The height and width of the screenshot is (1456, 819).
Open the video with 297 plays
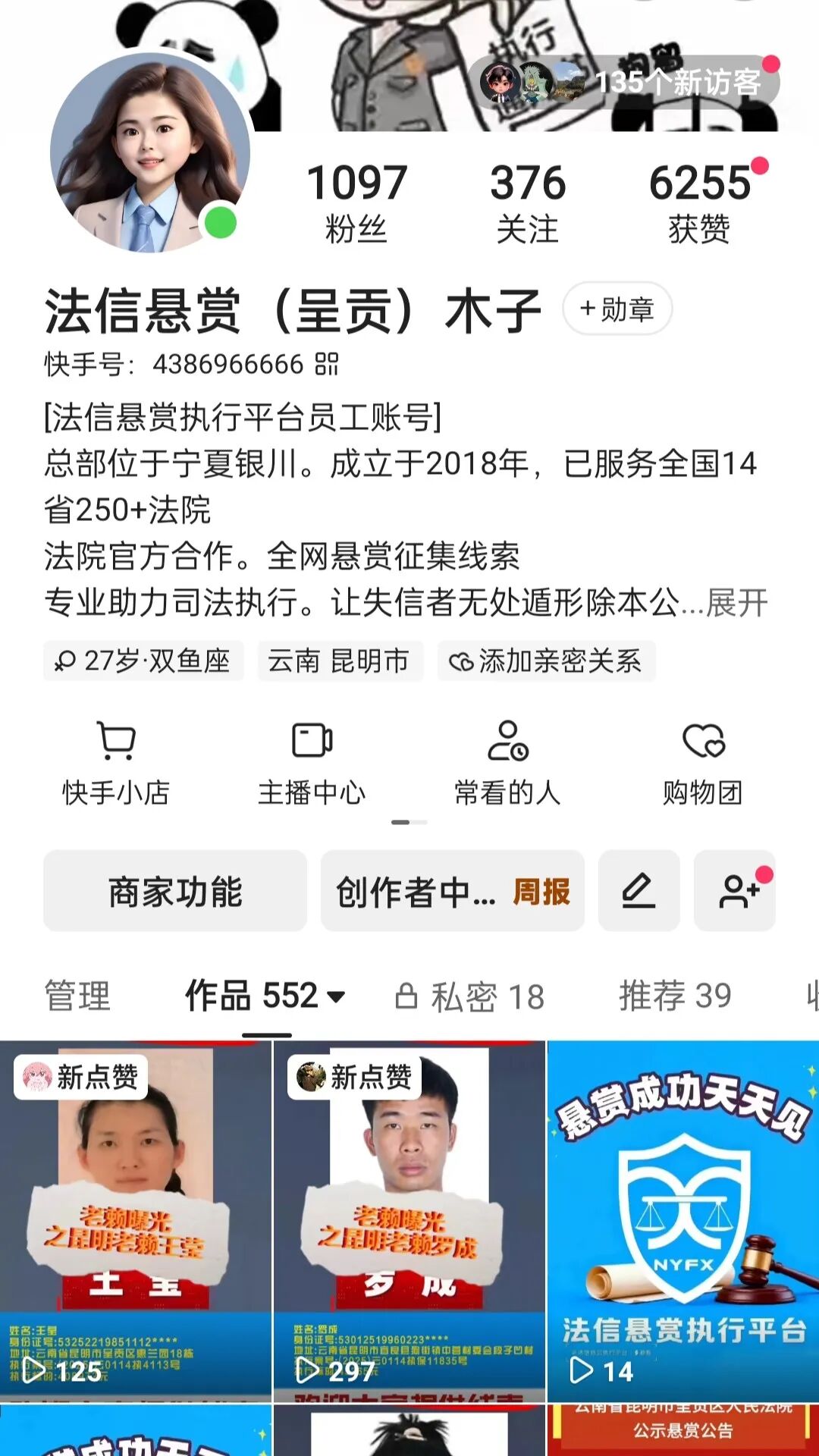coord(409,1221)
